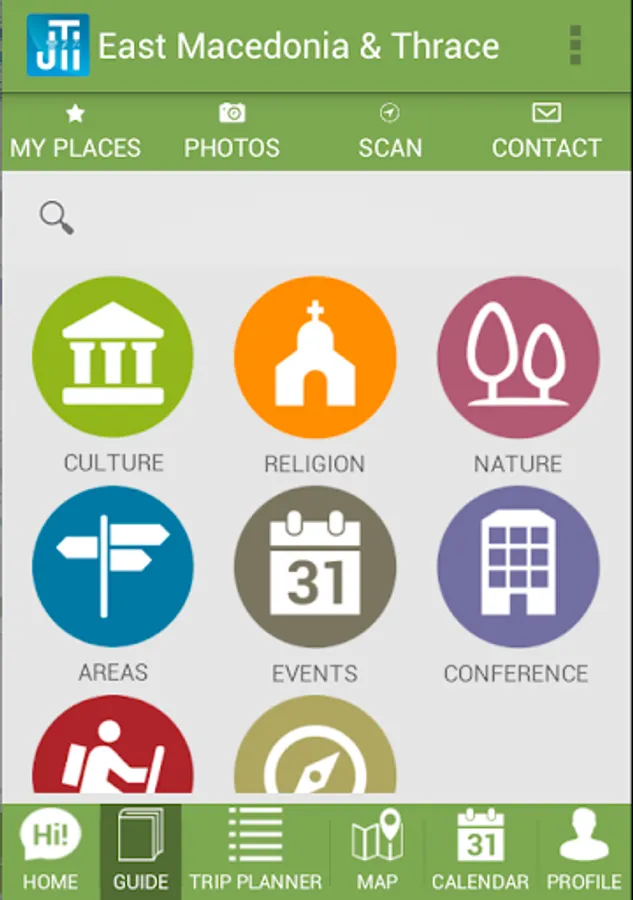
Task: Select the Nature category
Action: click(518, 357)
